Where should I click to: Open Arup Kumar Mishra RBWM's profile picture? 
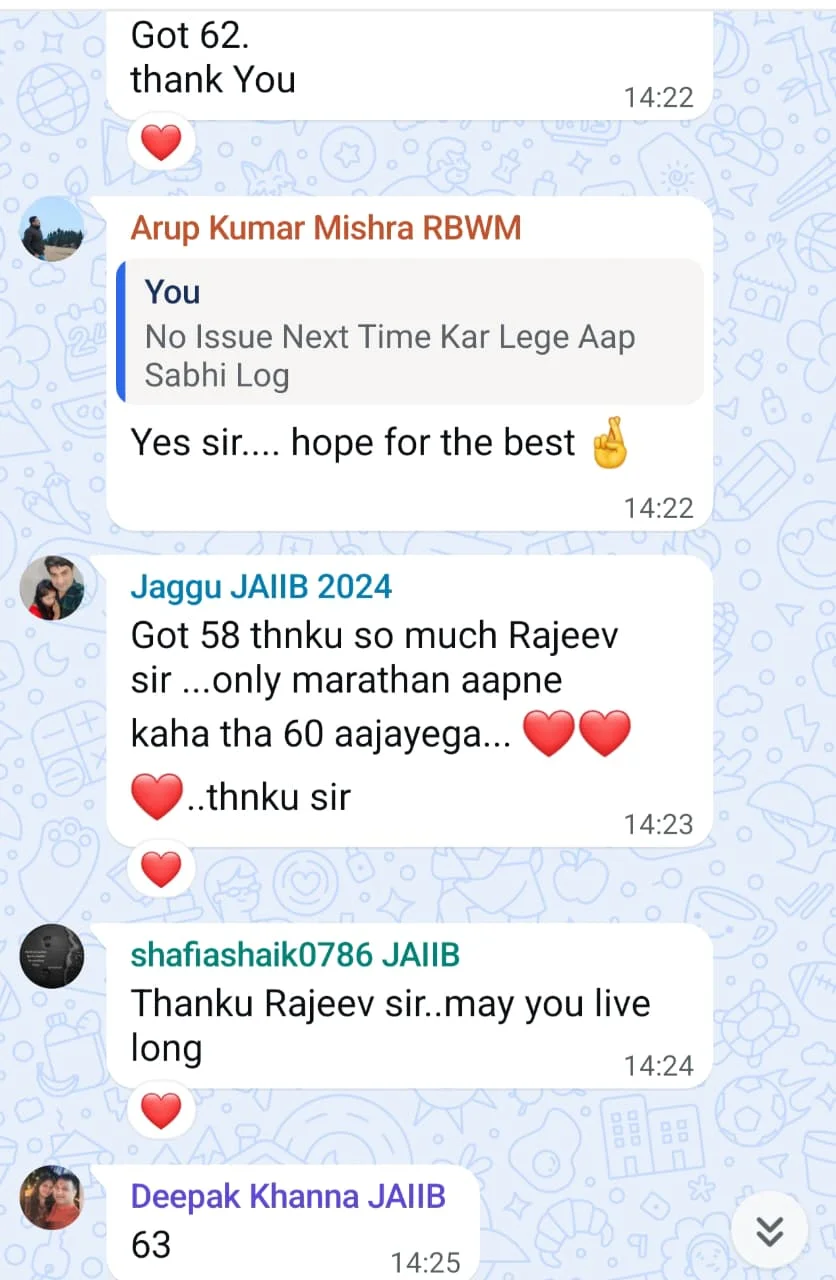[52, 228]
